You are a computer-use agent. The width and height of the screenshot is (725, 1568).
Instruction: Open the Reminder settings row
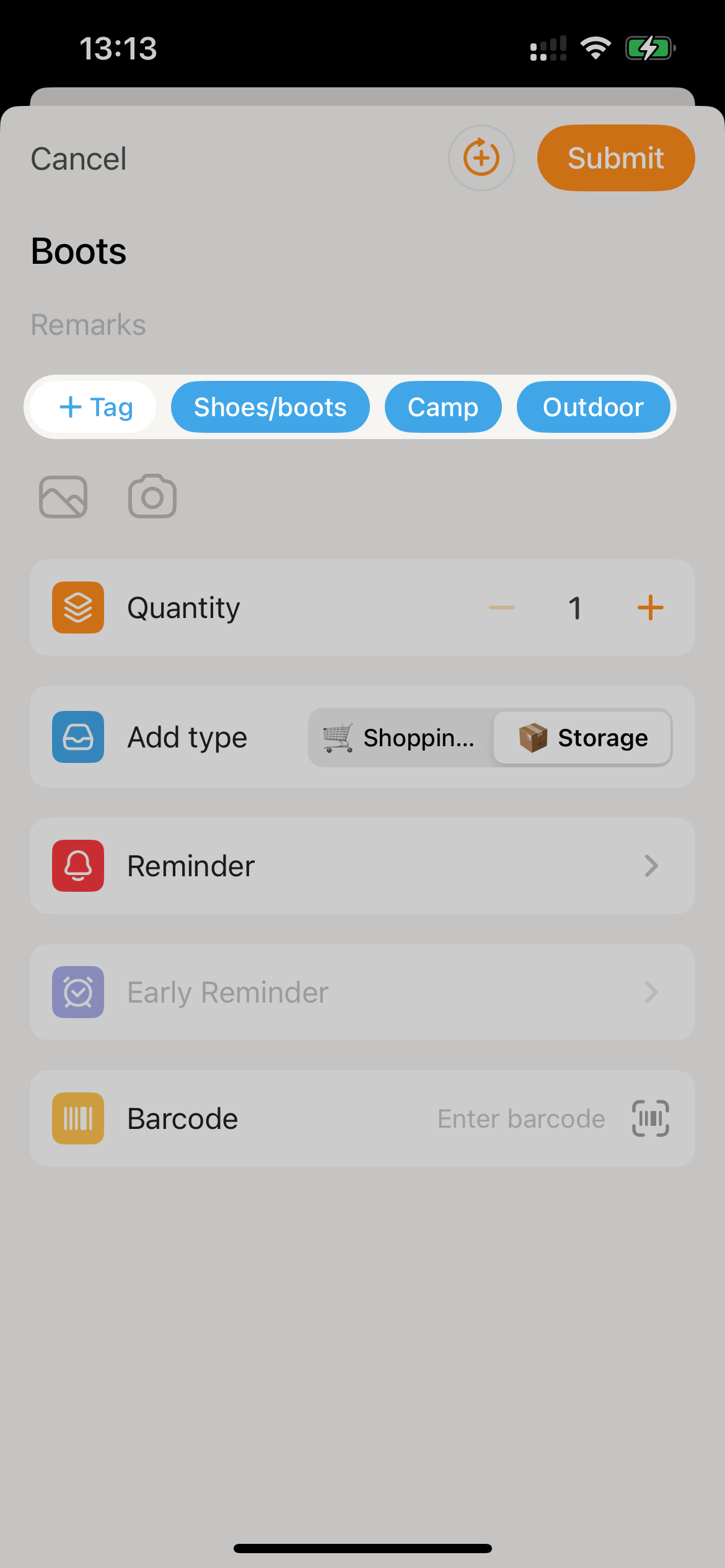362,866
